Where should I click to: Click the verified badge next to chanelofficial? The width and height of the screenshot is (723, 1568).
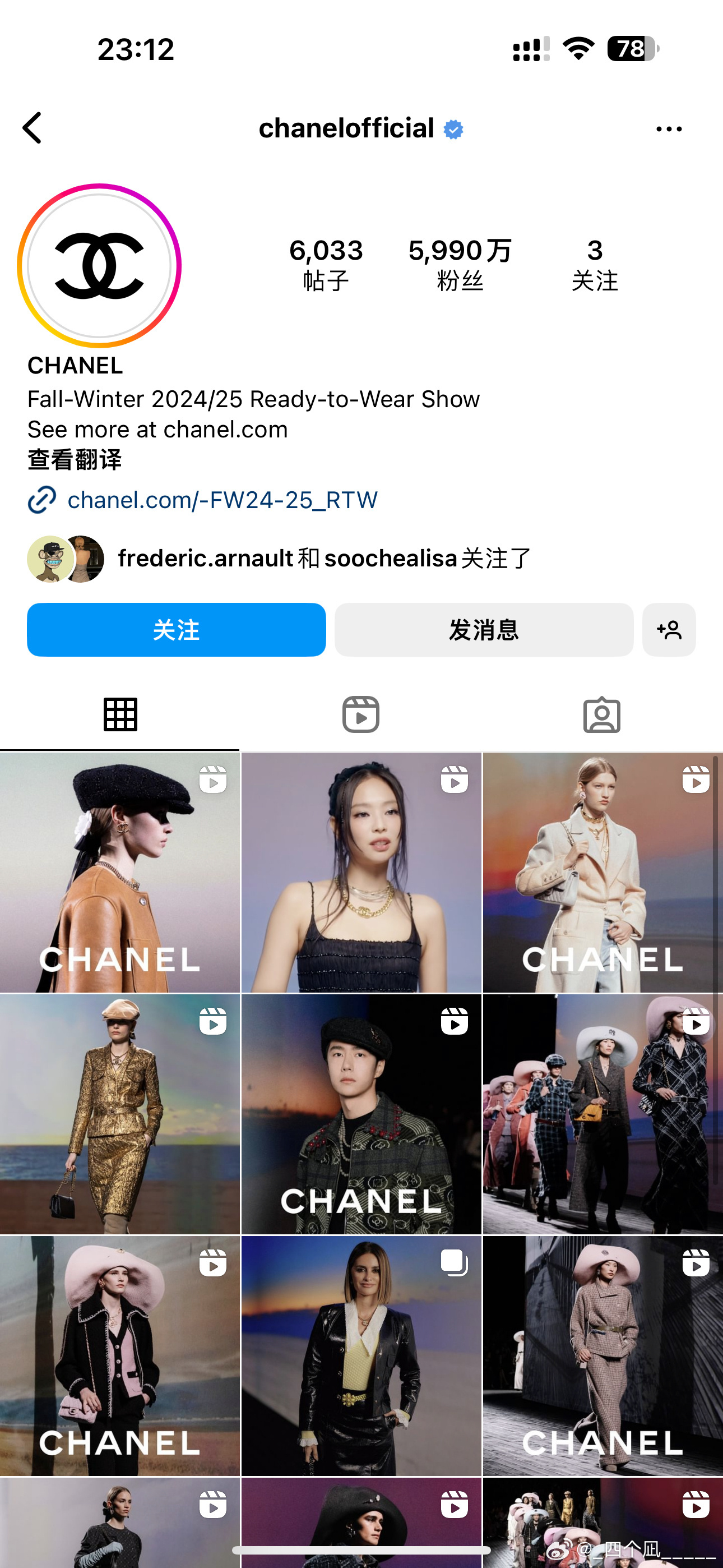453,128
